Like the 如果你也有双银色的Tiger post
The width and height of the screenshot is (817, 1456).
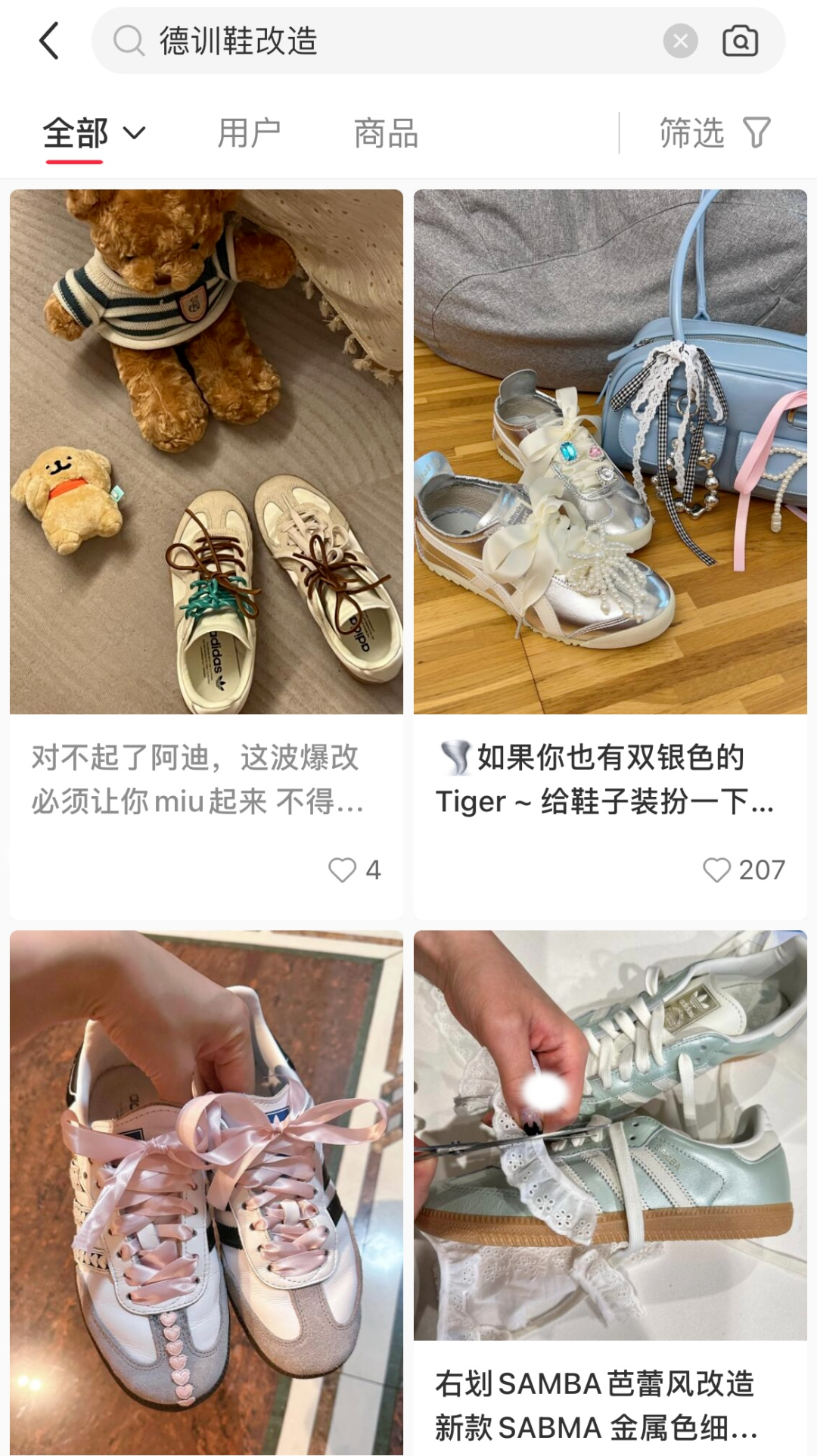pyautogui.click(x=717, y=870)
